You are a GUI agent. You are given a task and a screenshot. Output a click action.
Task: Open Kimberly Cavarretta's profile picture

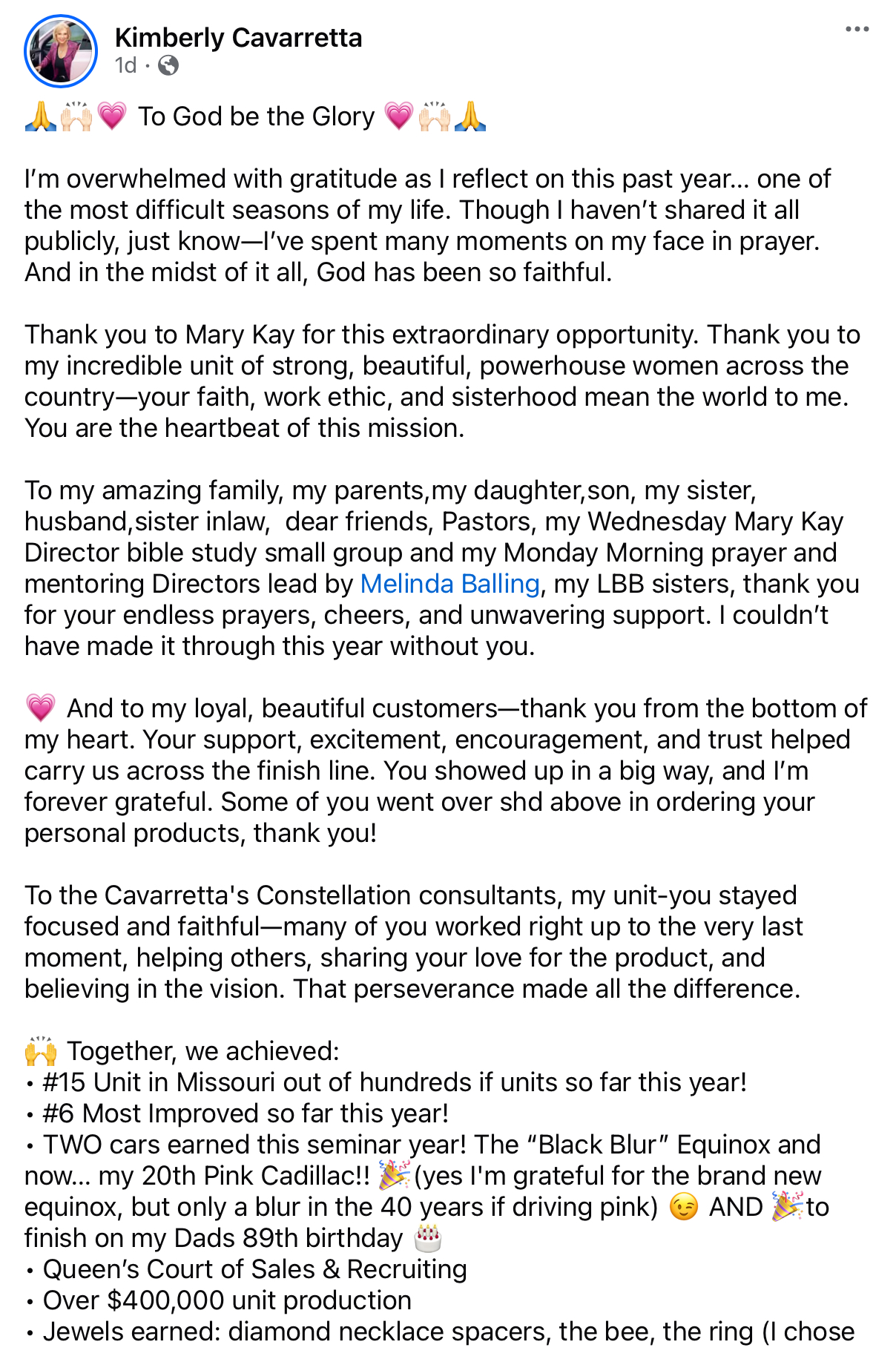[x=61, y=51]
